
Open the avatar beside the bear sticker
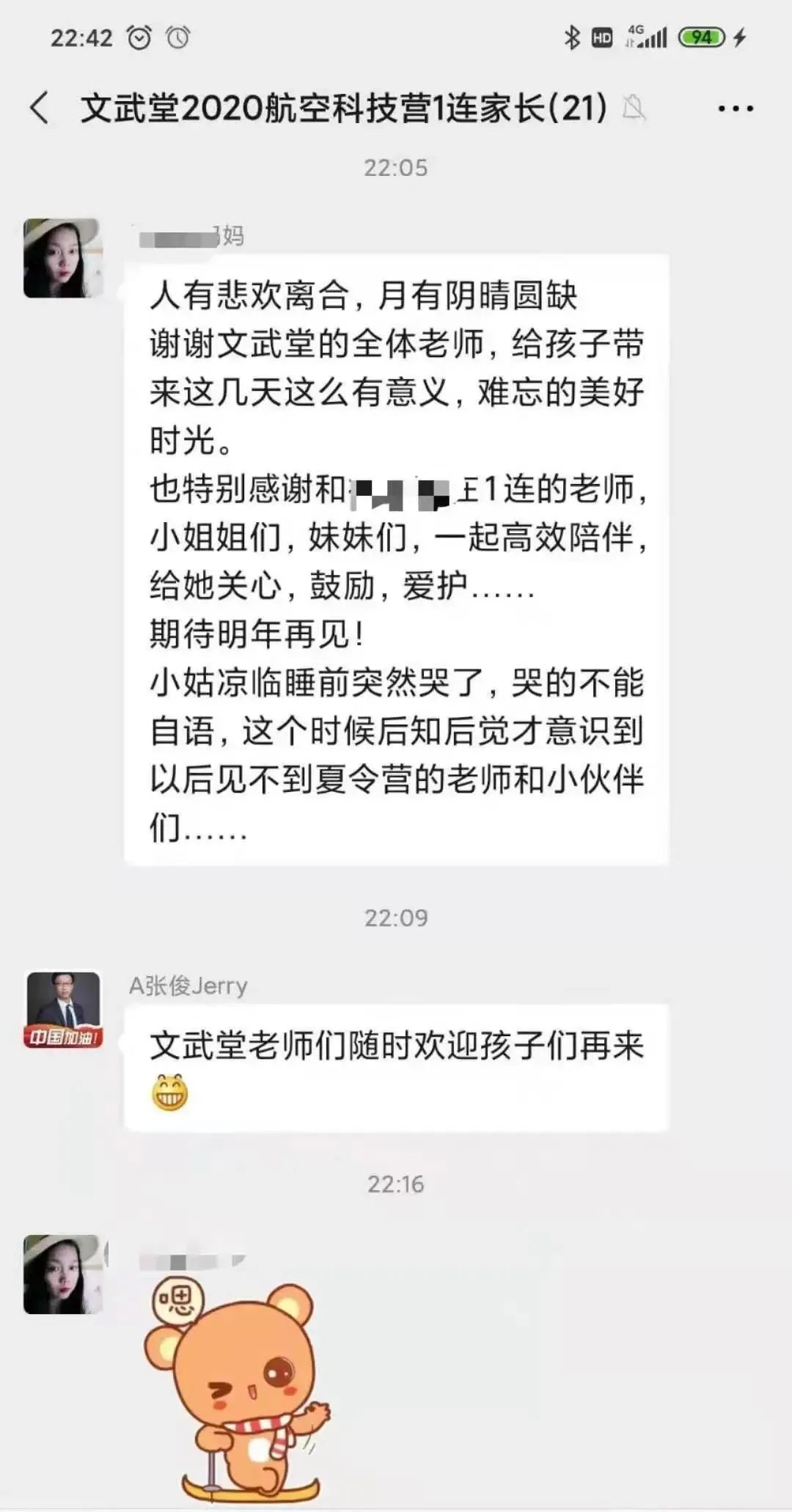(63, 1274)
